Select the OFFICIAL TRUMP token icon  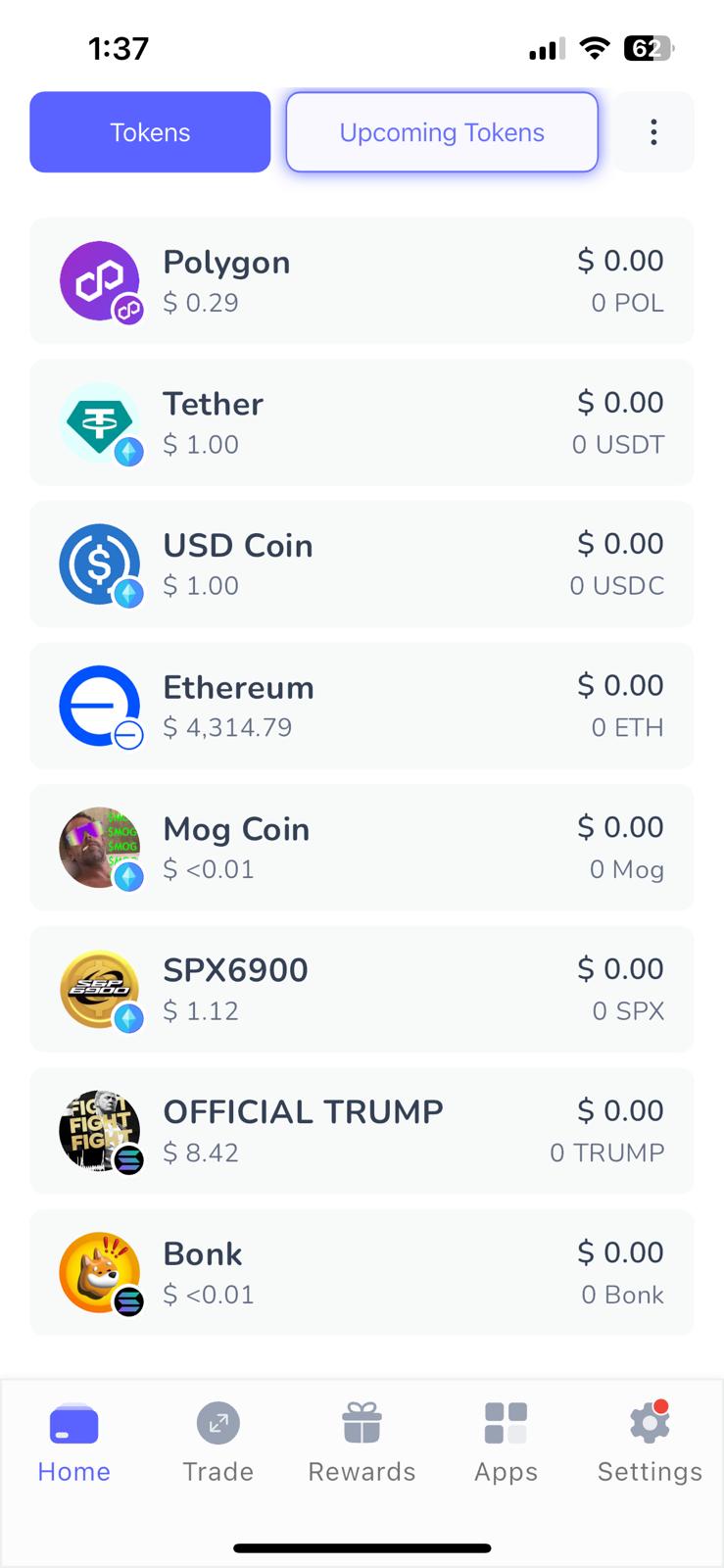pos(100,1131)
